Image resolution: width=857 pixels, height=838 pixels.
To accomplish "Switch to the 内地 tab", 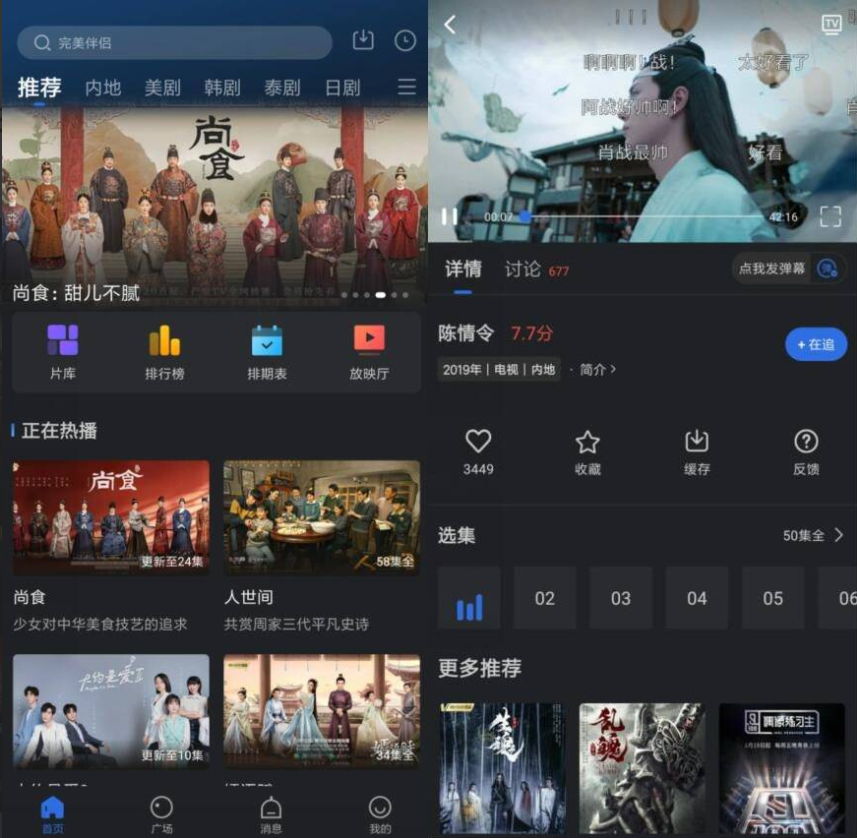I will (103, 88).
